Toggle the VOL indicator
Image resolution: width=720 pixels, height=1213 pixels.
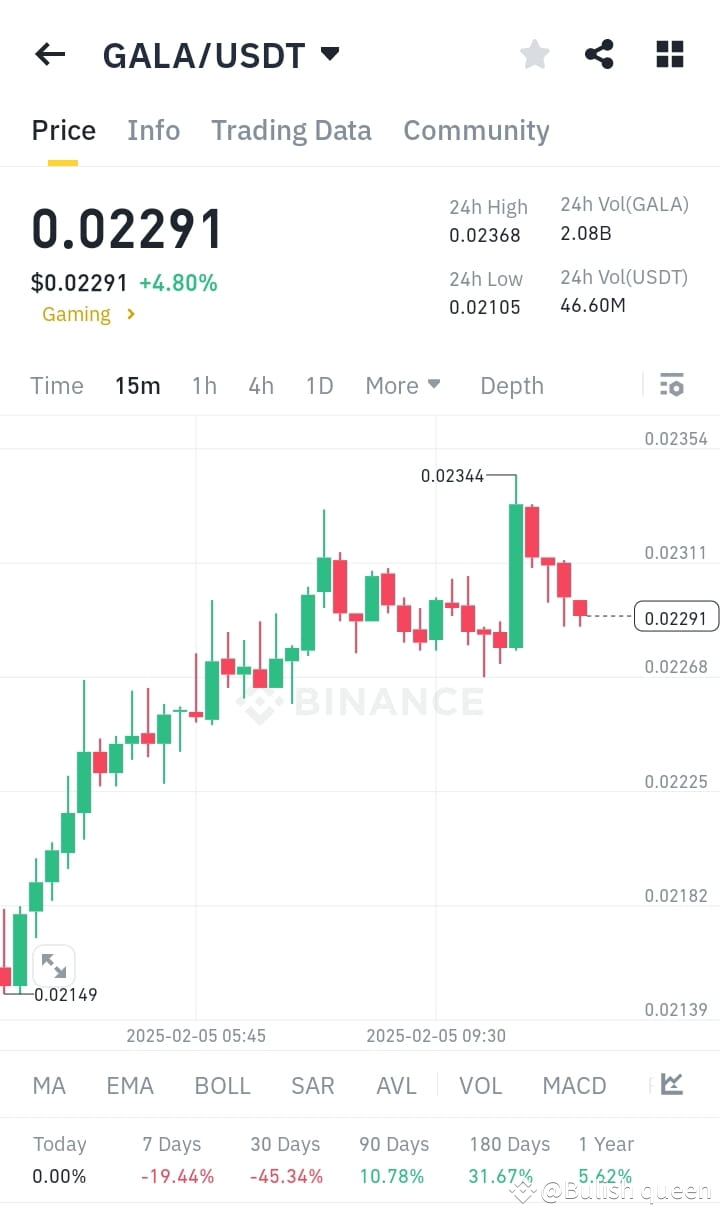pyautogui.click(x=480, y=1085)
